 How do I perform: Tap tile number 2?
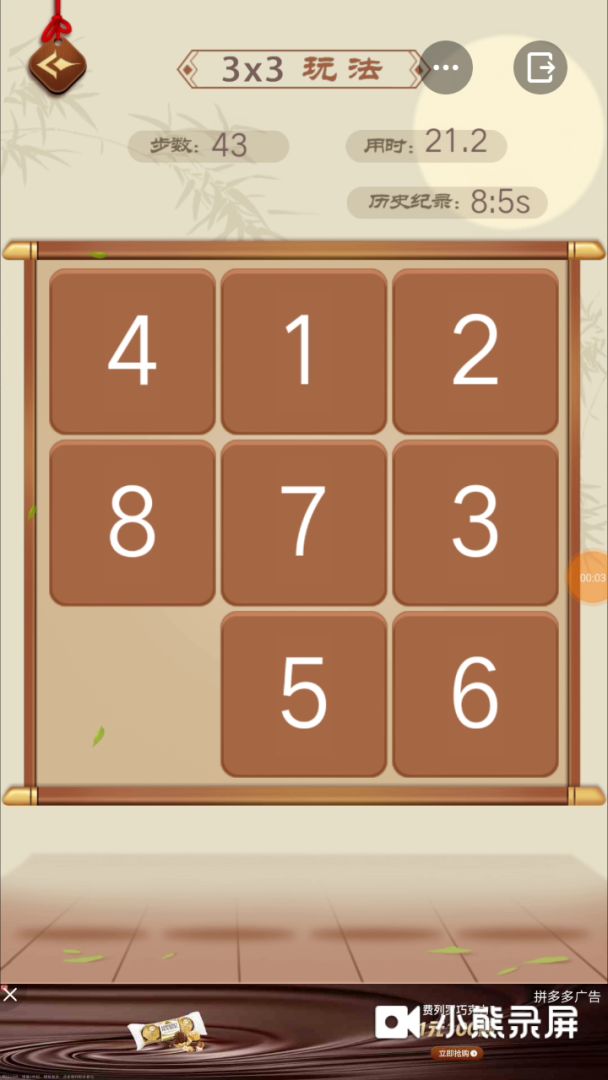pos(475,351)
